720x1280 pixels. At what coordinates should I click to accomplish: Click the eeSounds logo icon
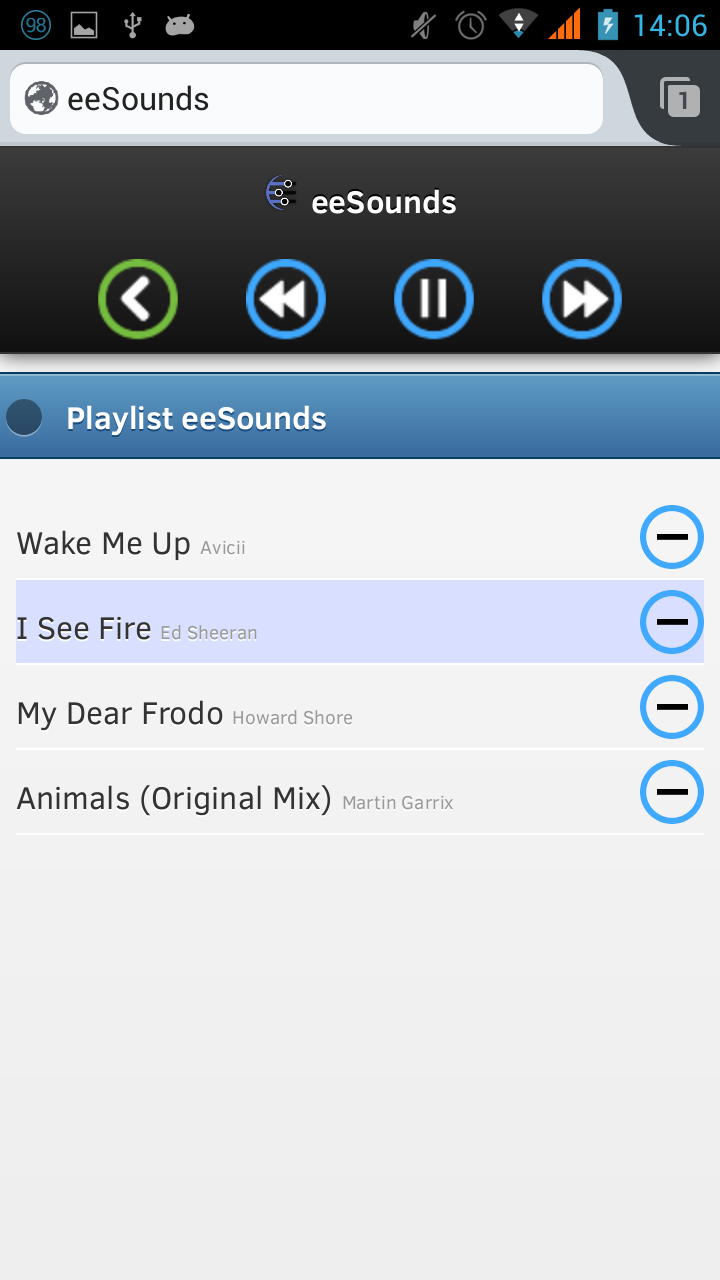(x=281, y=193)
